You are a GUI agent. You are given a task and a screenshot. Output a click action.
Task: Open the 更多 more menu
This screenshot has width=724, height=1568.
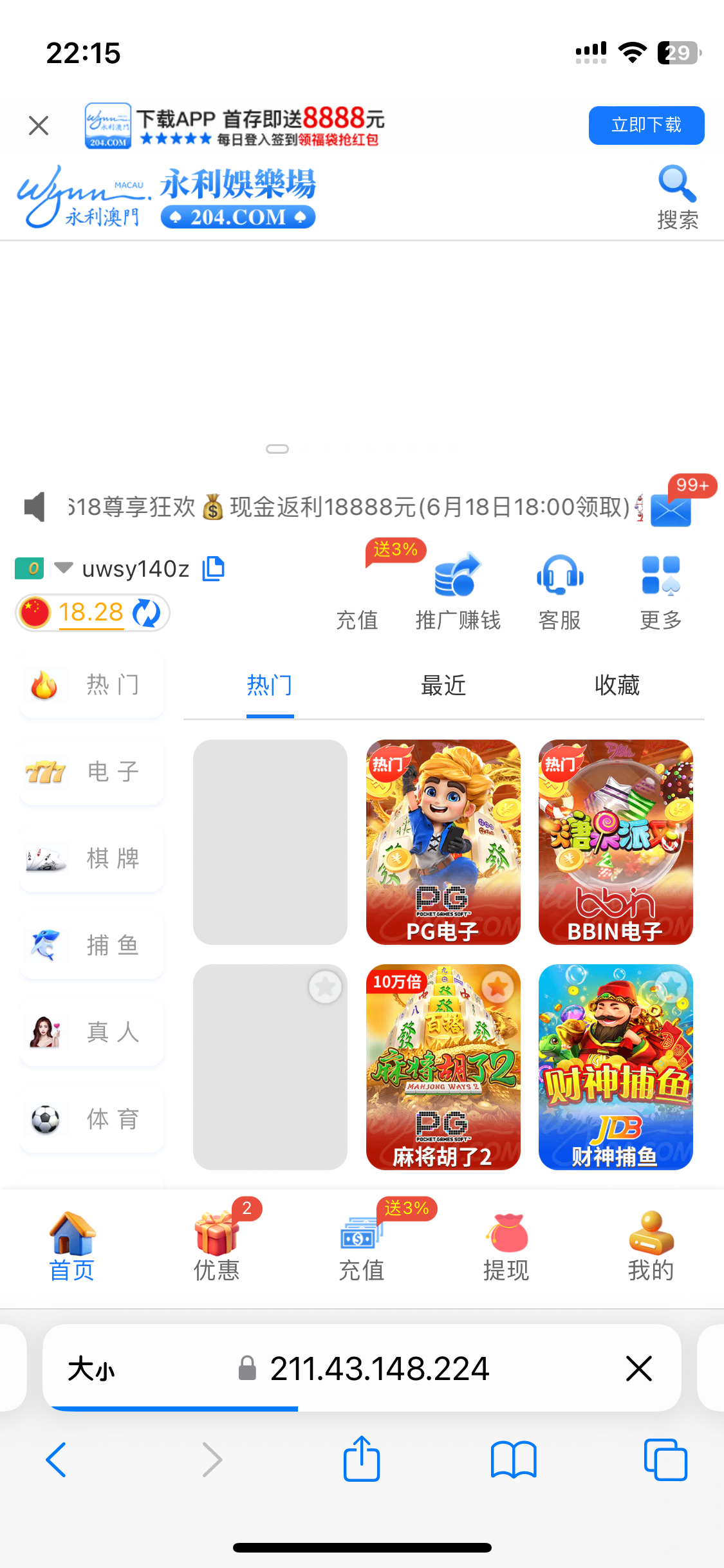(660, 592)
